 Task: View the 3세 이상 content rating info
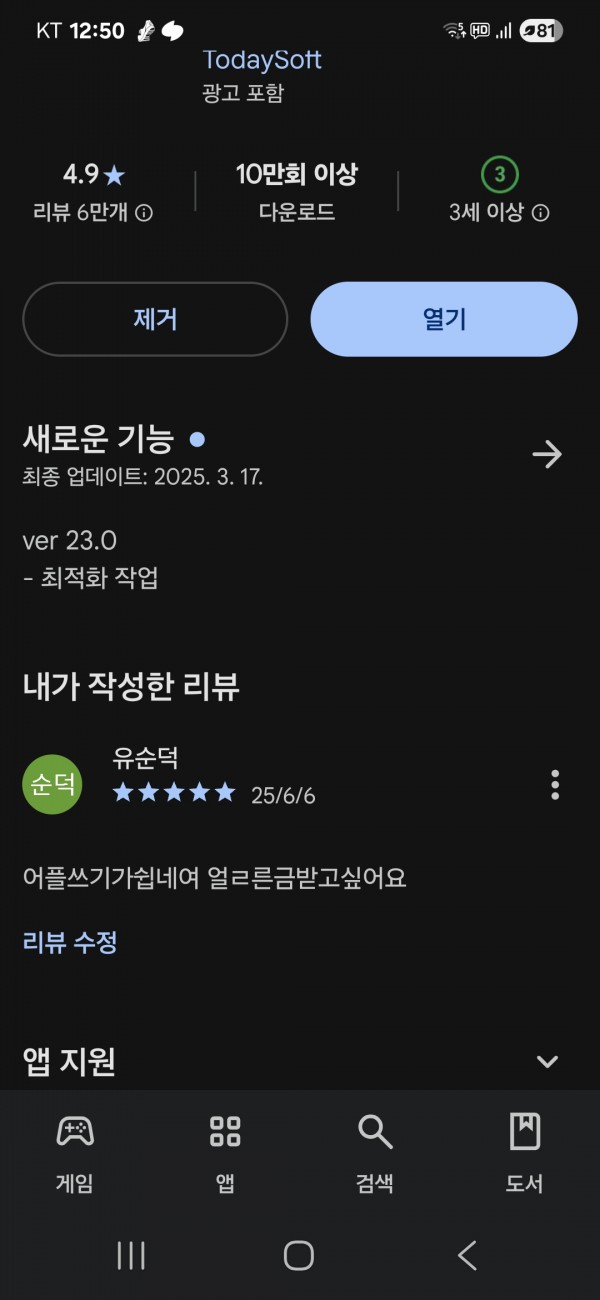541,213
